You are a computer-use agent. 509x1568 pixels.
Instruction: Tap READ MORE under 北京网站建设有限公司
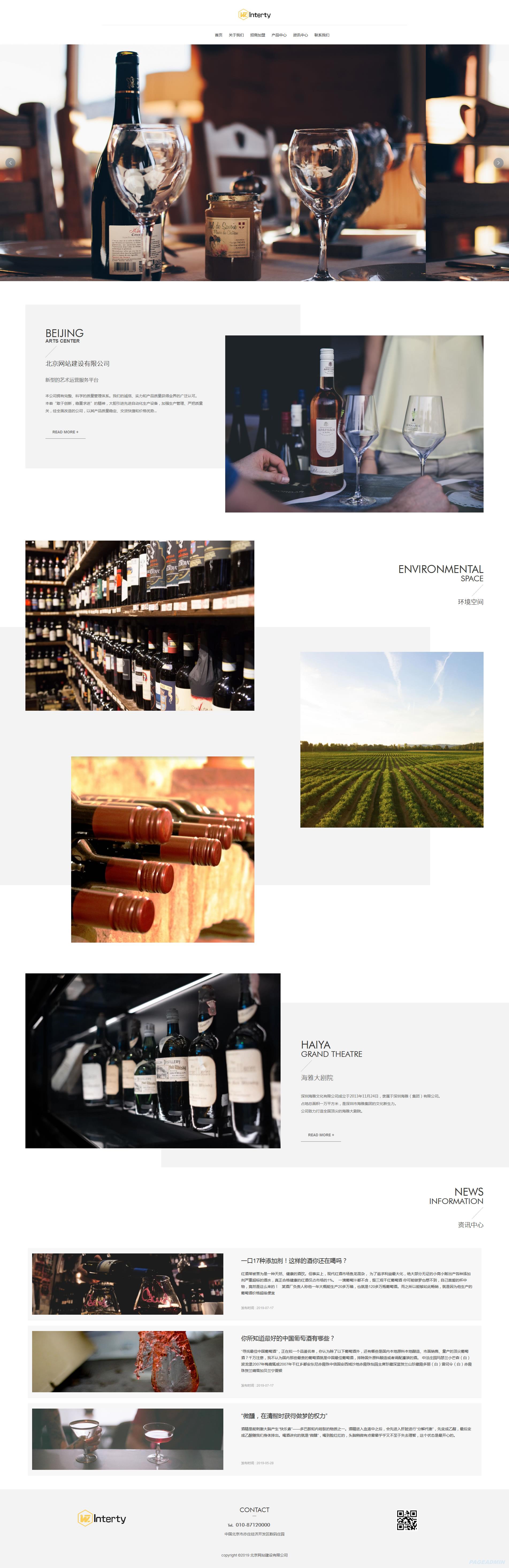(65, 432)
